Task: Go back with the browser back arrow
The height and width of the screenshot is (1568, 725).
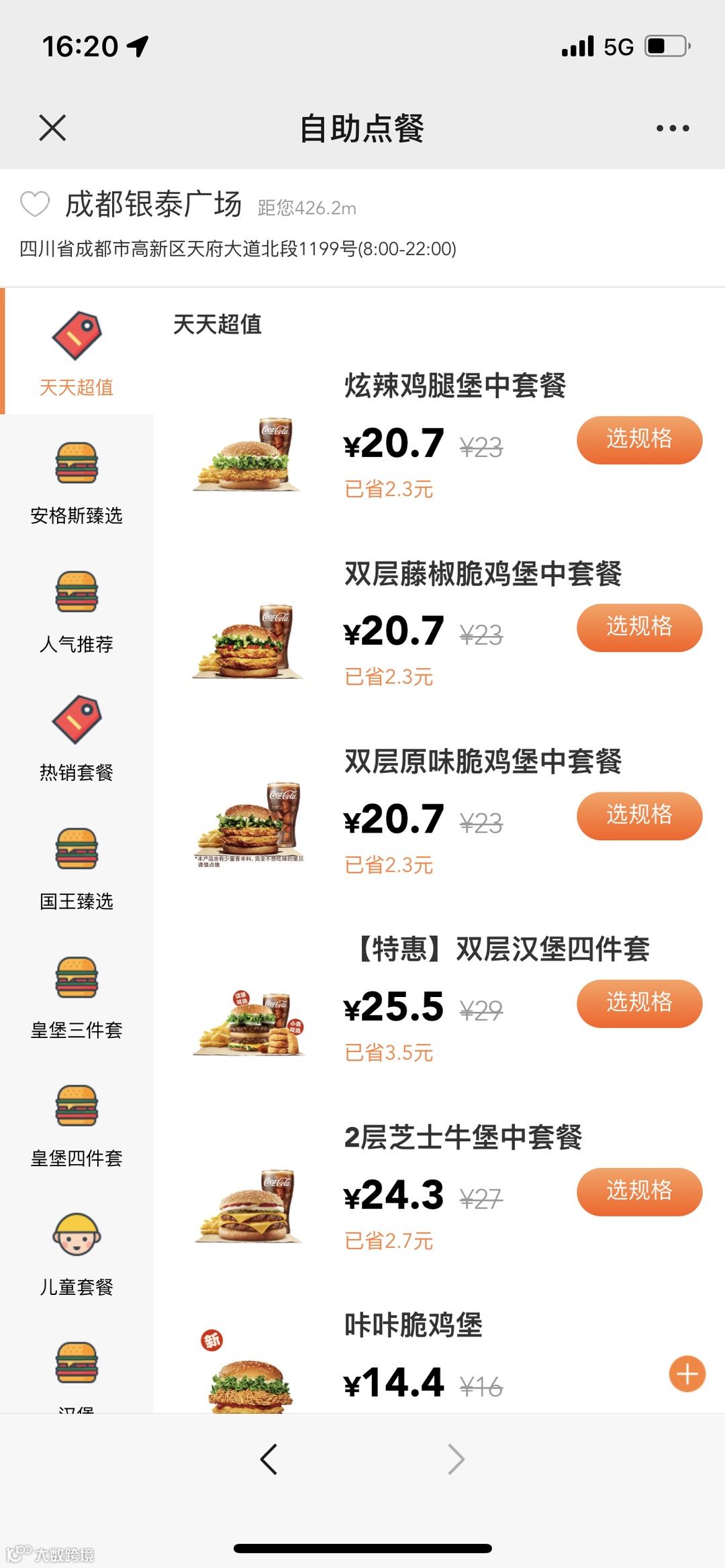Action: point(269,1459)
